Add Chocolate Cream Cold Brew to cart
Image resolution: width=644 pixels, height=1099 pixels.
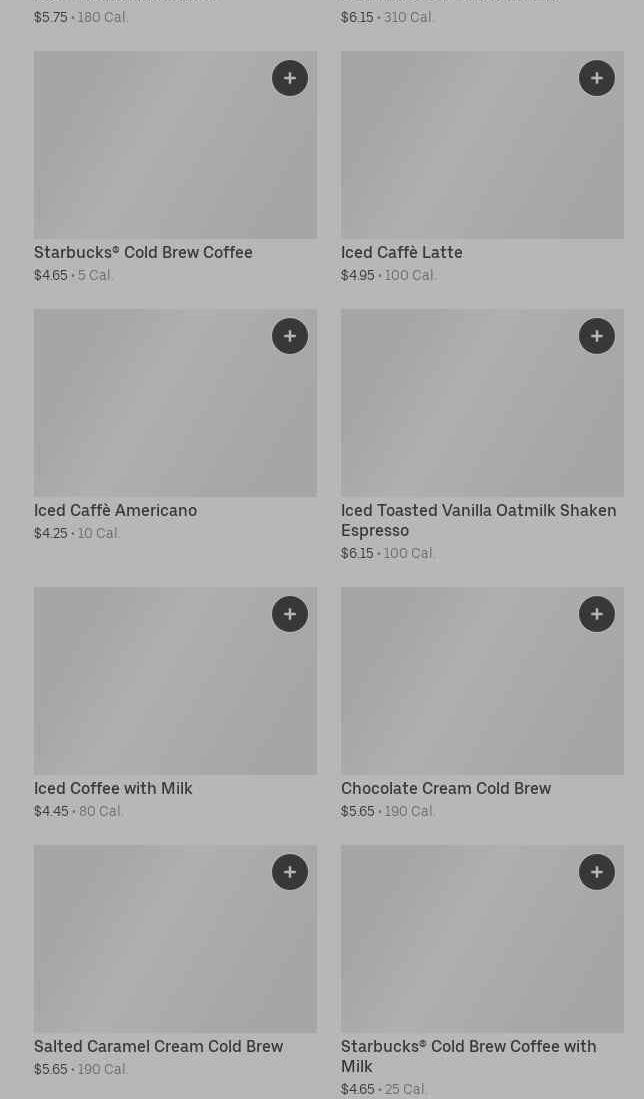coord(597,614)
